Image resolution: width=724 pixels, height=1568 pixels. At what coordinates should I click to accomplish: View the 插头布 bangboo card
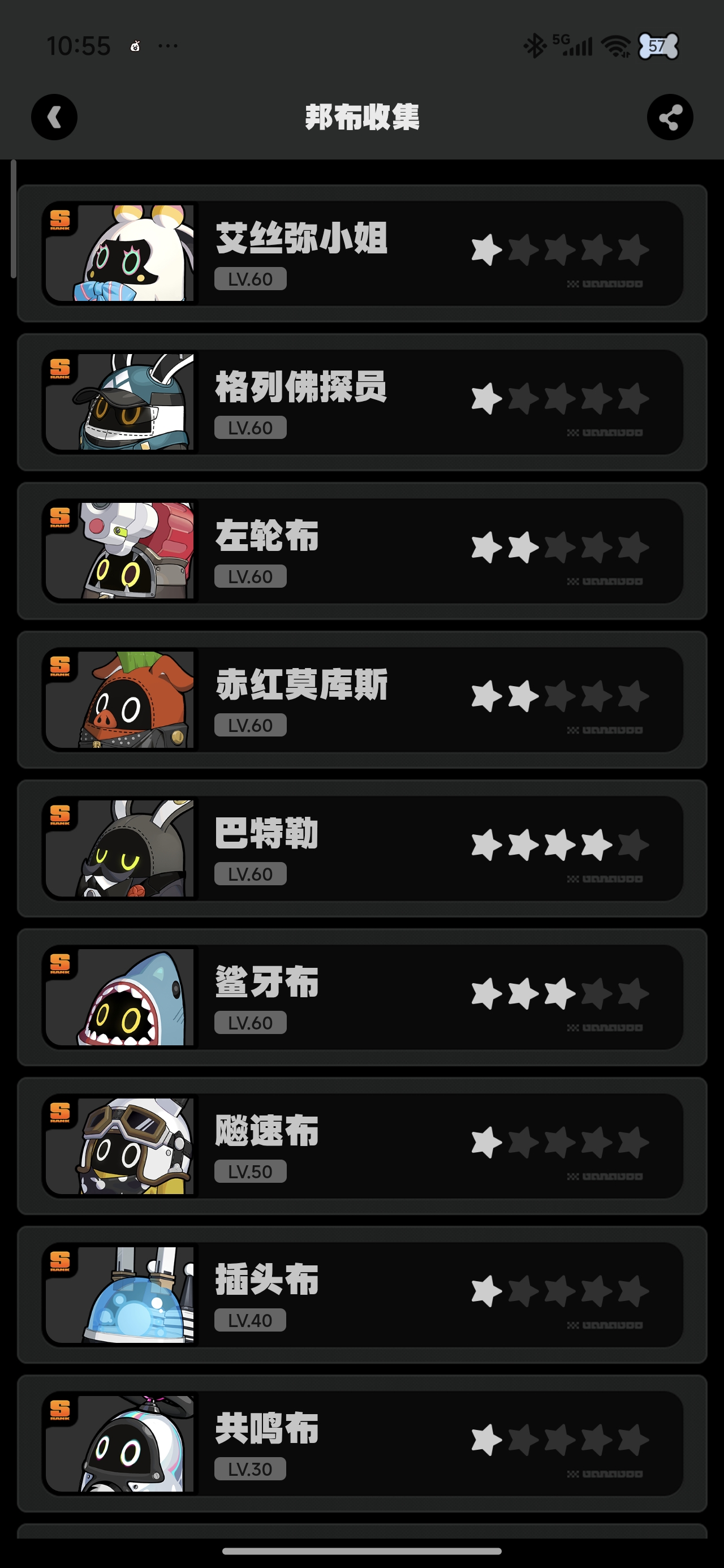[x=361, y=1295]
